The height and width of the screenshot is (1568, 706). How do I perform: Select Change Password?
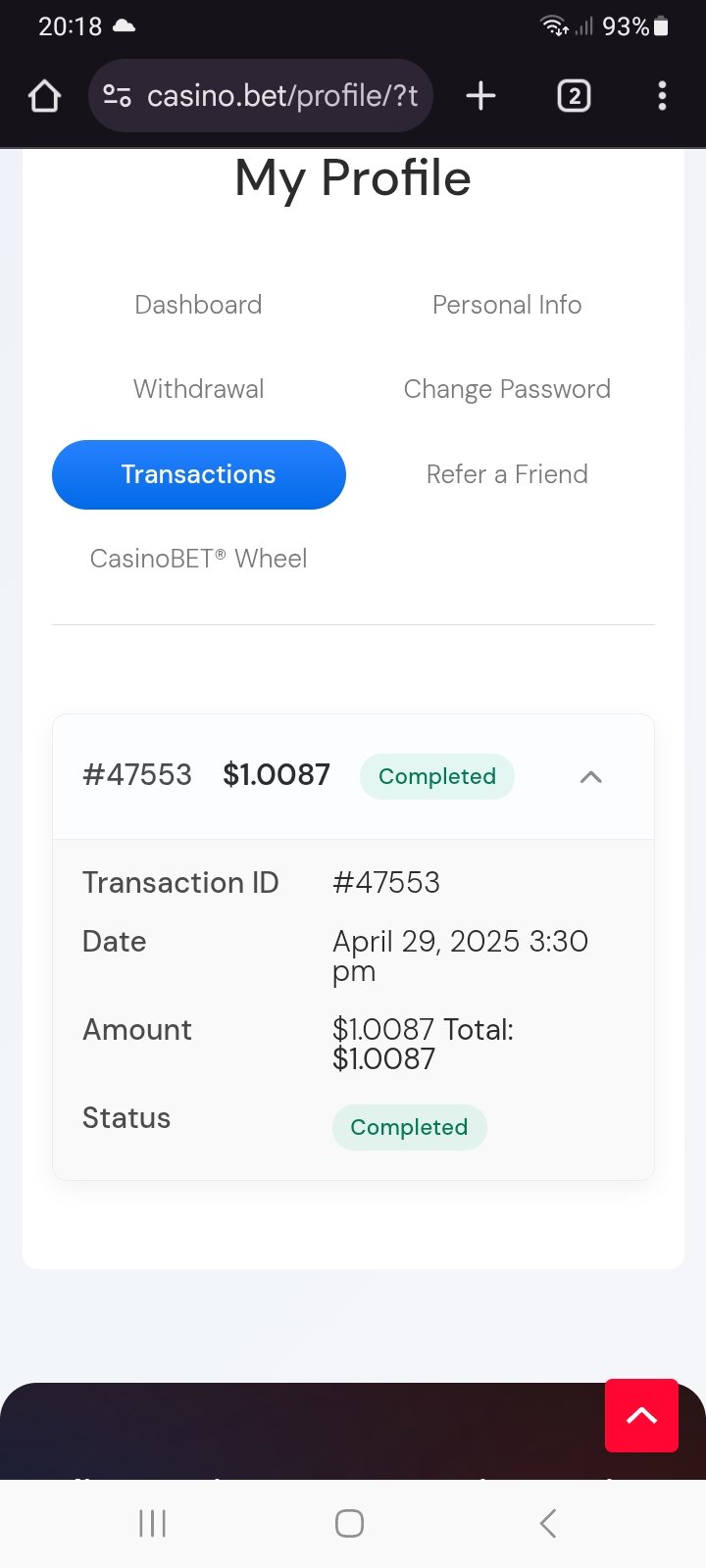point(507,389)
